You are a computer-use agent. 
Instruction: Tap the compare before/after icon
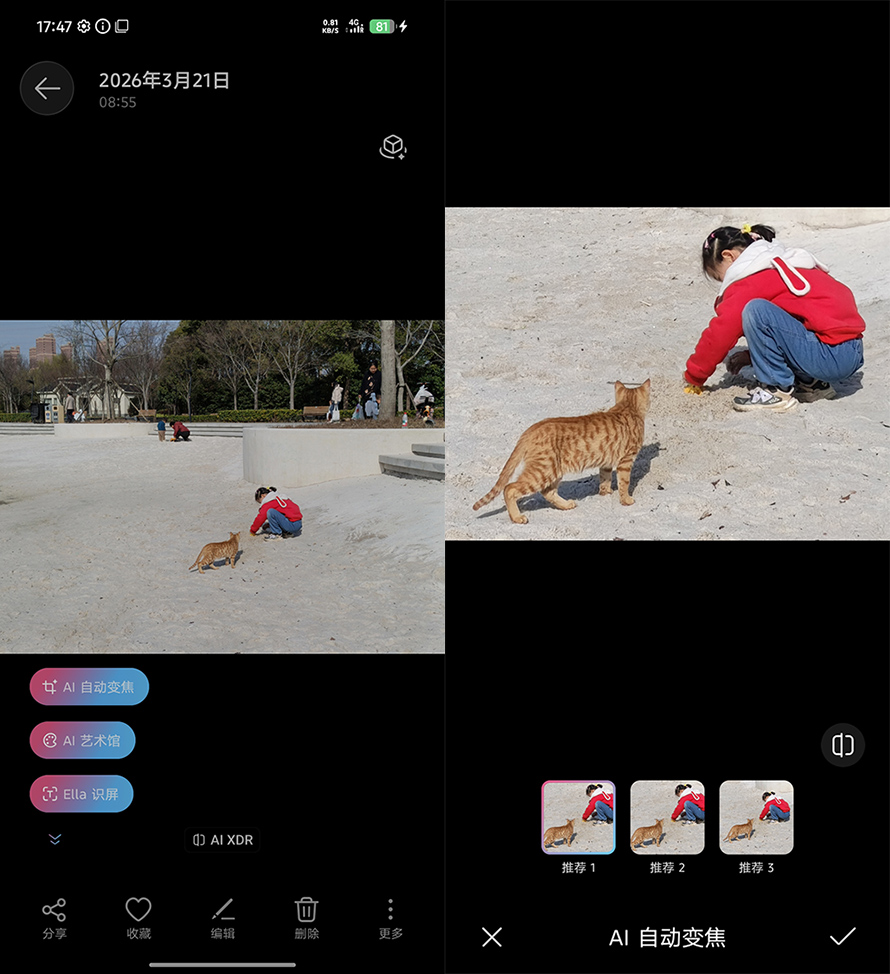pyautogui.click(x=842, y=745)
